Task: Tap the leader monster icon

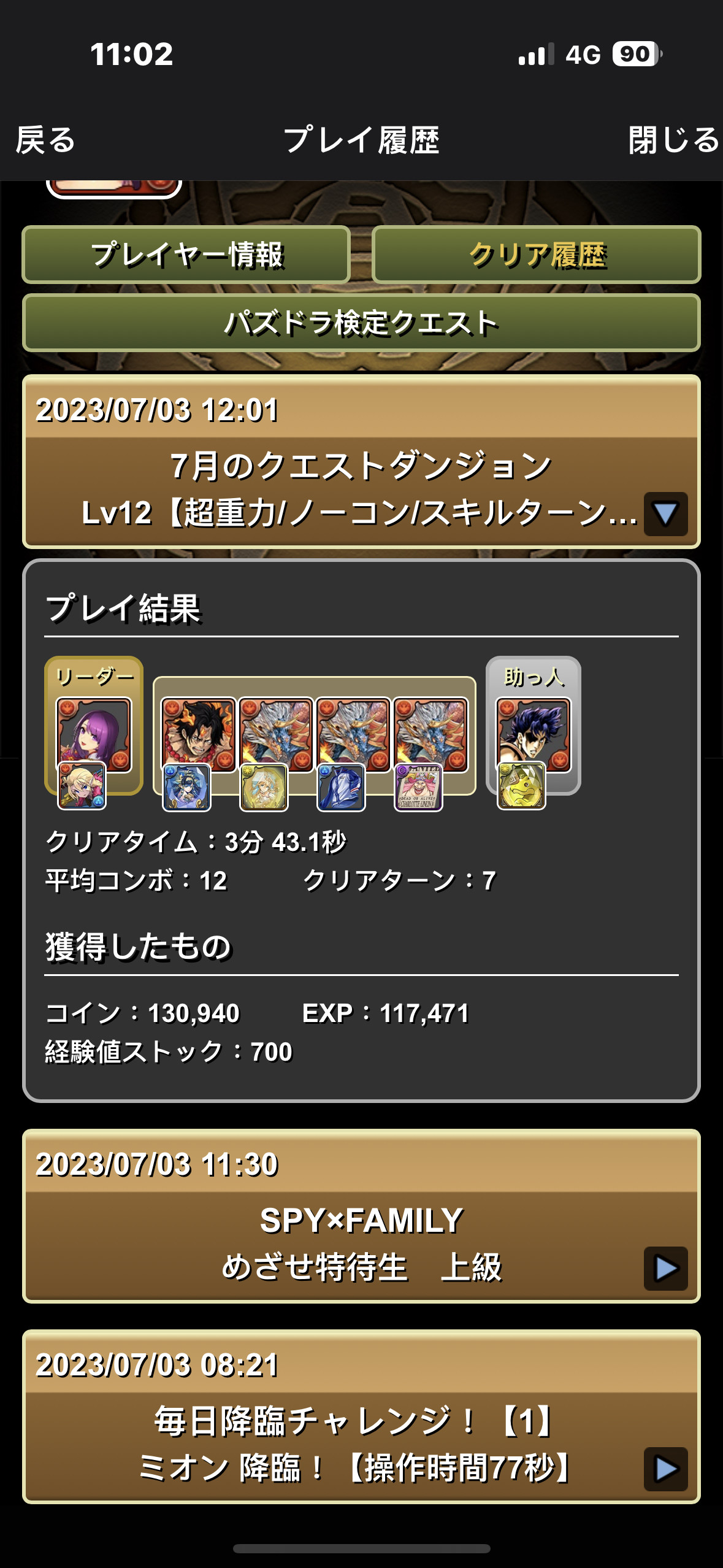Action: click(94, 733)
